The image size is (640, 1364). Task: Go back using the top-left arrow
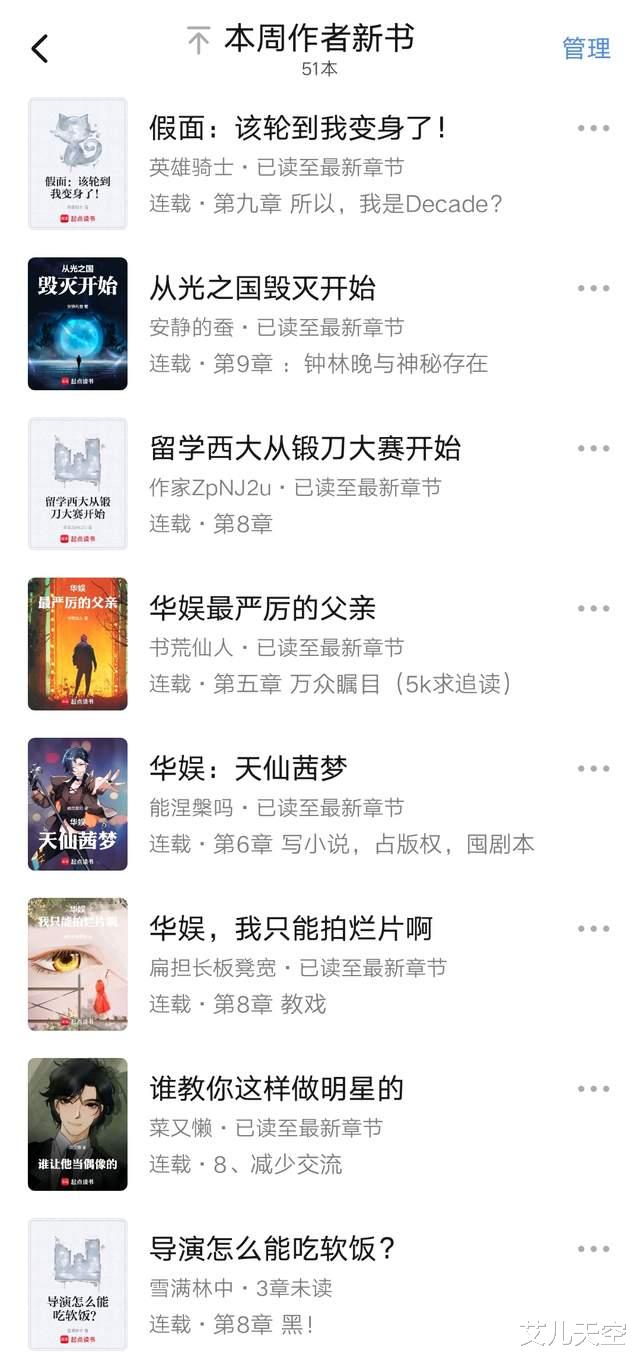pyautogui.click(x=40, y=48)
